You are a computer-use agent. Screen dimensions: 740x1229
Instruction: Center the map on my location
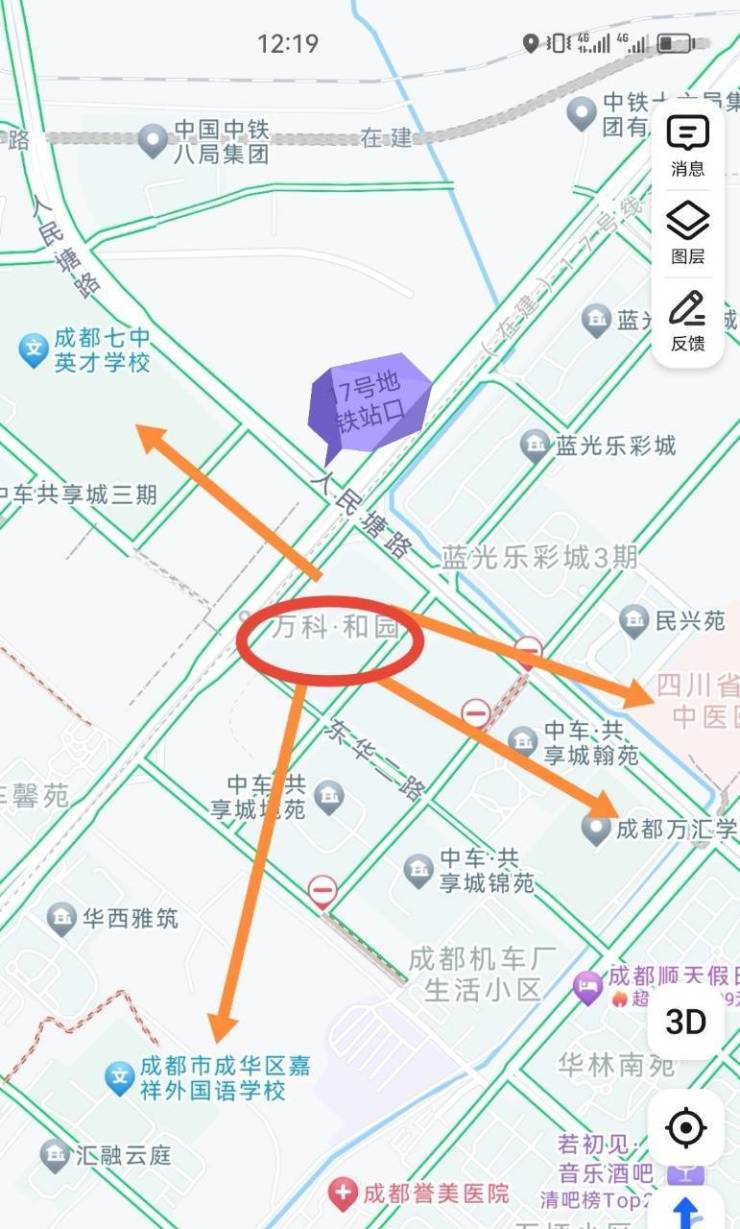686,1128
